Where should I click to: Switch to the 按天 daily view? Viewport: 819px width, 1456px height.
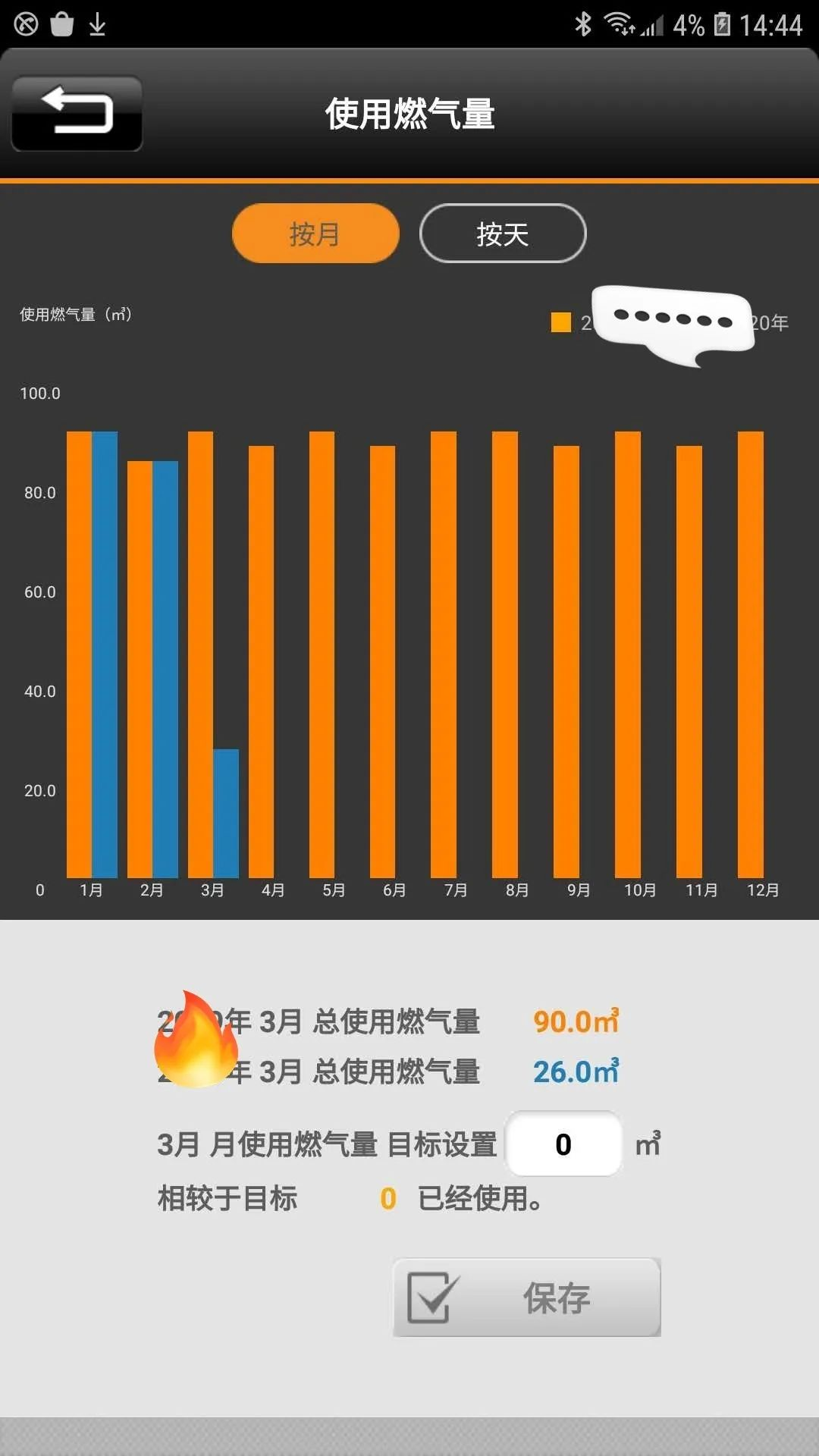(x=503, y=233)
